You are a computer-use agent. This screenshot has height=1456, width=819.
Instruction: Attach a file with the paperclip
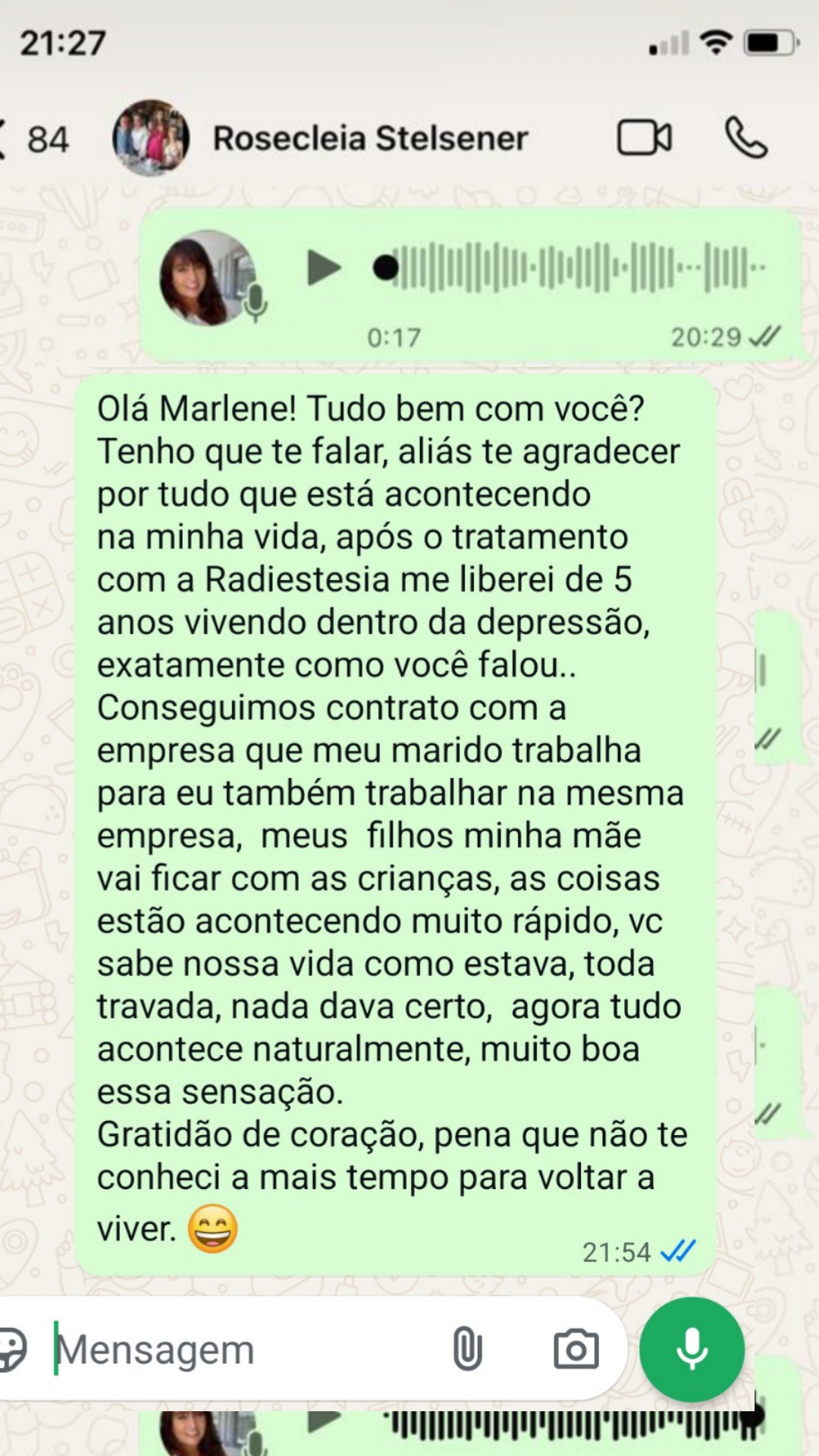pos(467,1350)
